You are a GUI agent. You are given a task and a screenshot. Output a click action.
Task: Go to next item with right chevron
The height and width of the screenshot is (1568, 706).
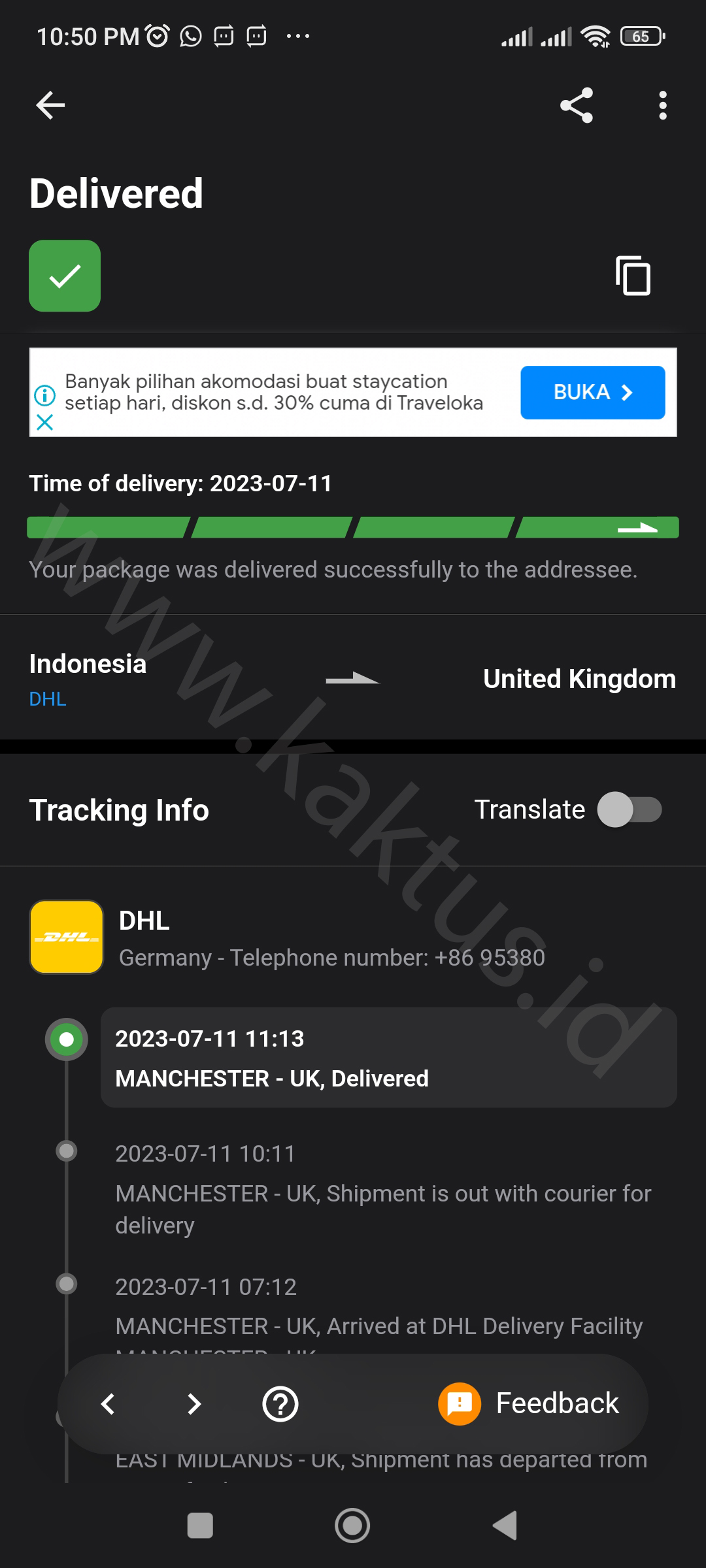pos(194,1403)
